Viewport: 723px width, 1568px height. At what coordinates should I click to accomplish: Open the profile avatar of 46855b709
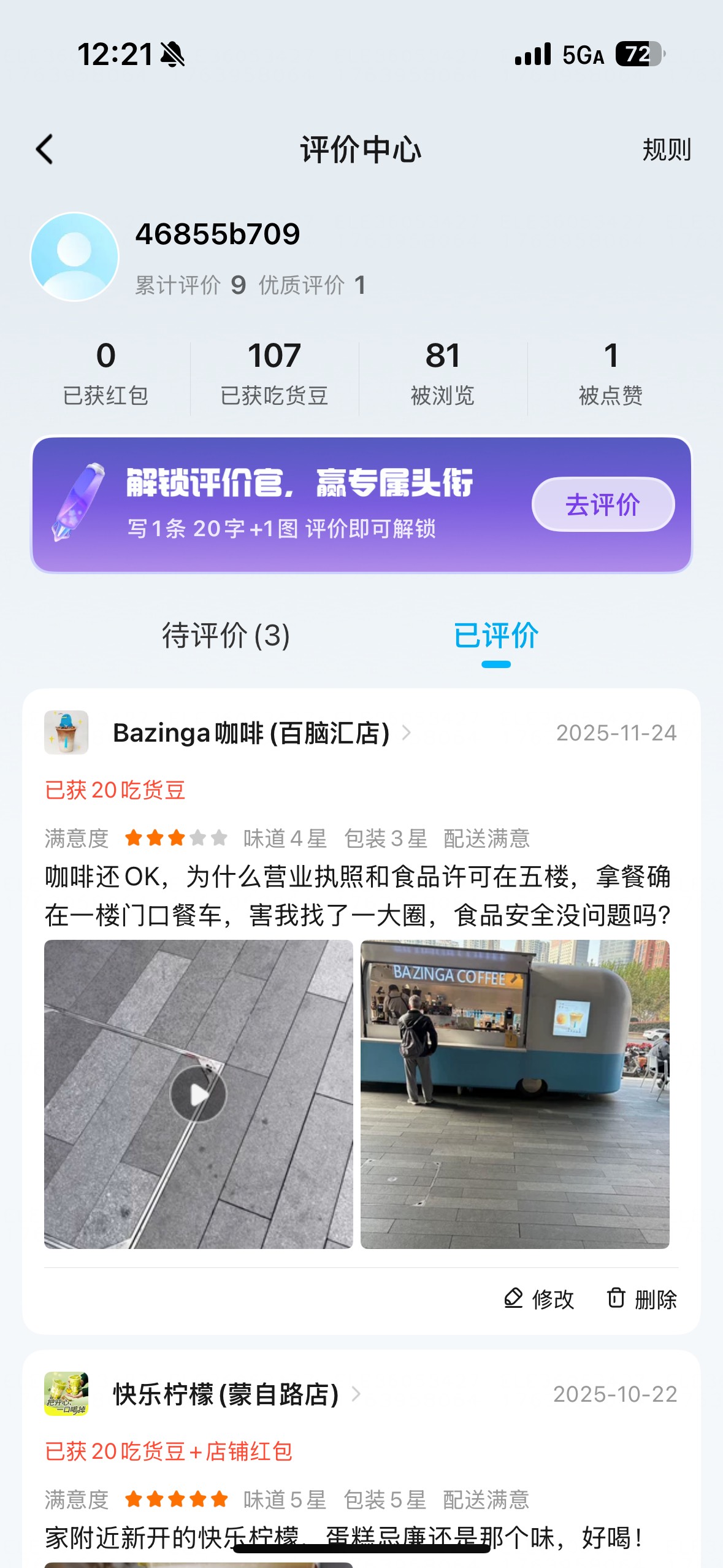74,256
